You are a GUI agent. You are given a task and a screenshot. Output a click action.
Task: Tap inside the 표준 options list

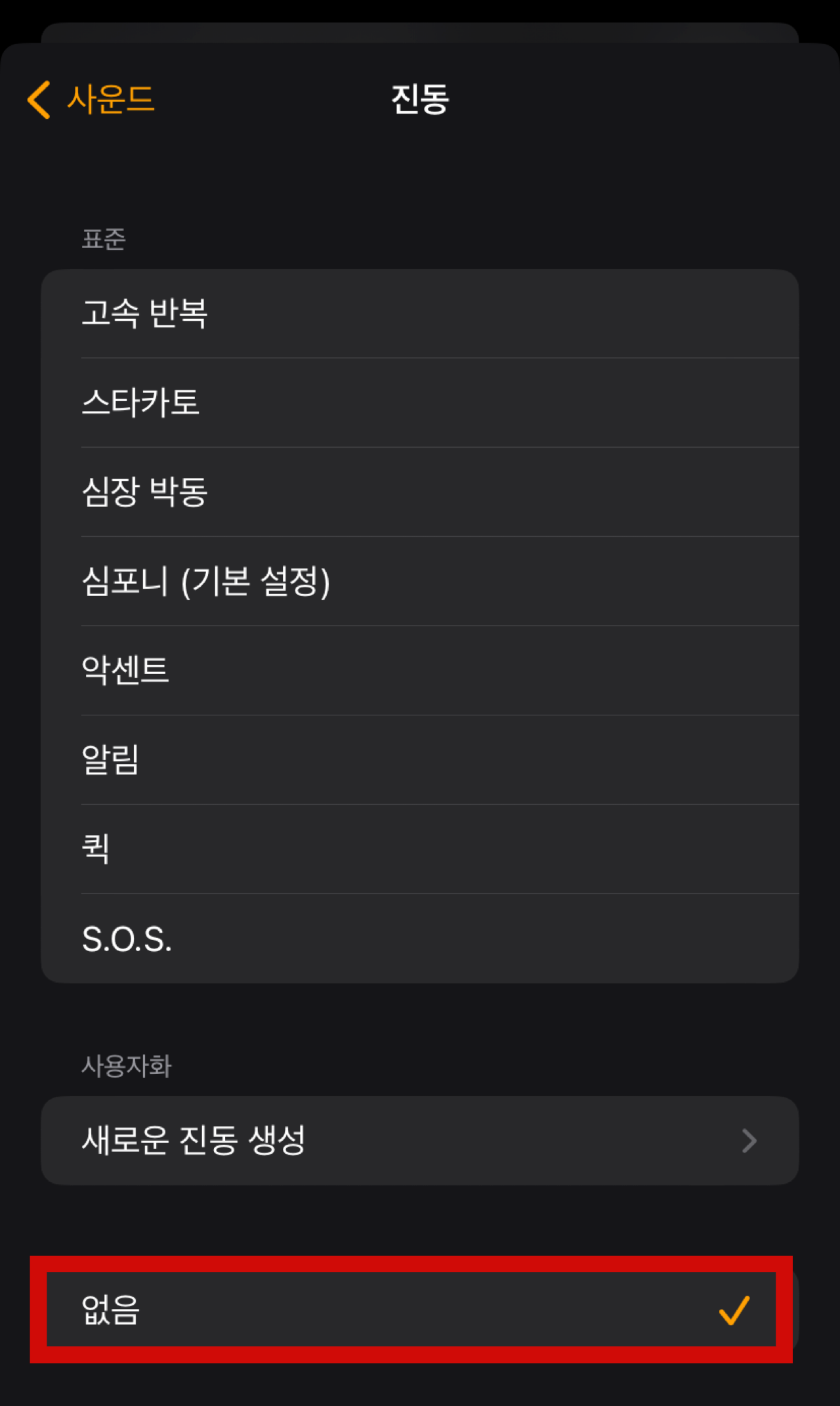(420, 624)
